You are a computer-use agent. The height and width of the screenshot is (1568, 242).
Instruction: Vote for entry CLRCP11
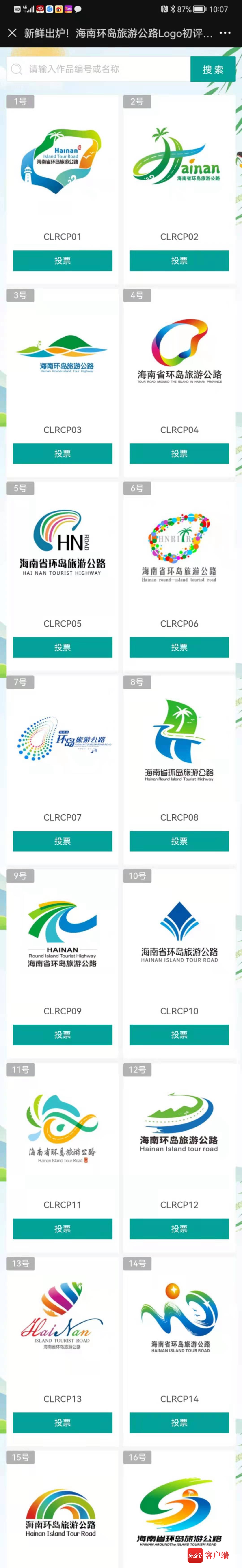pos(62,1228)
